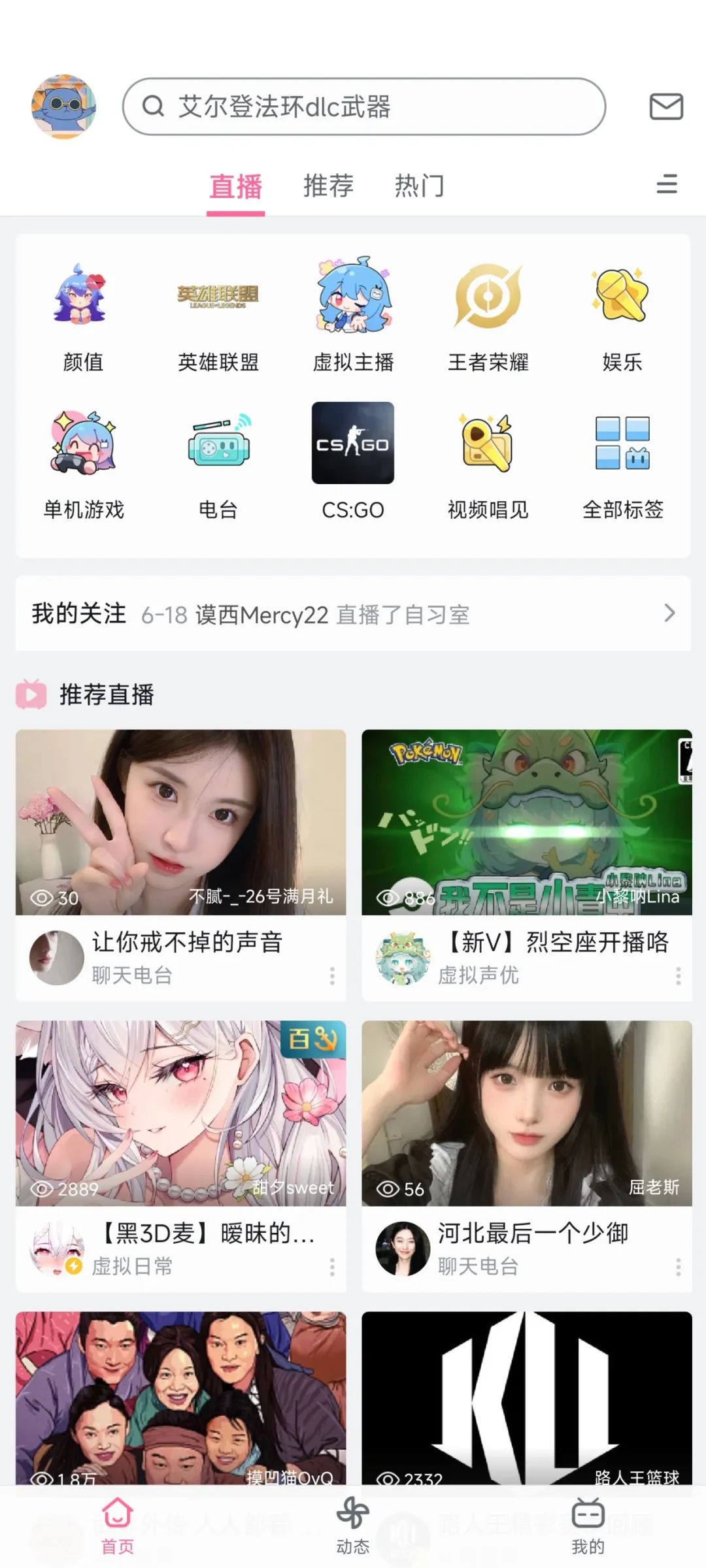This screenshot has height=1568, width=706.
Task: Open the filter menu beside 热门 tab
Action: click(x=666, y=186)
